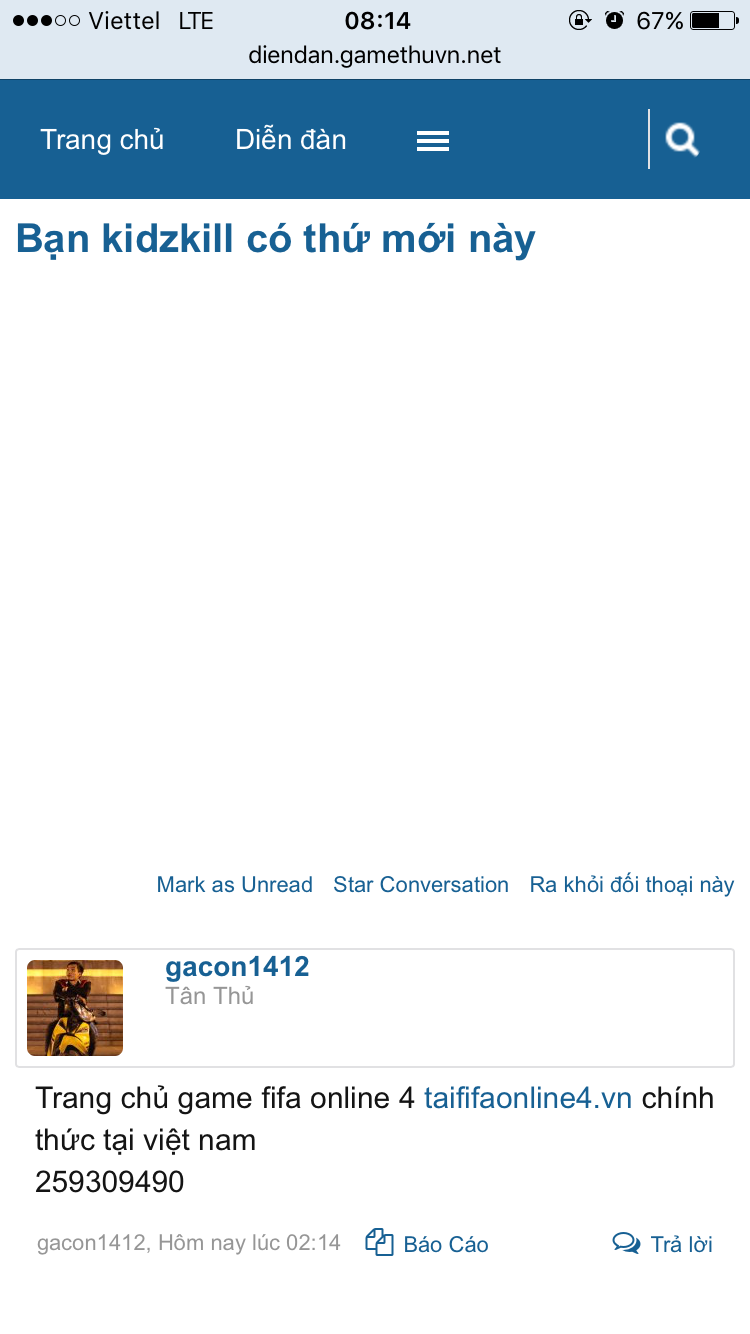
Task: Tap the diendan.gamethuvn.net address bar
Action: (375, 55)
